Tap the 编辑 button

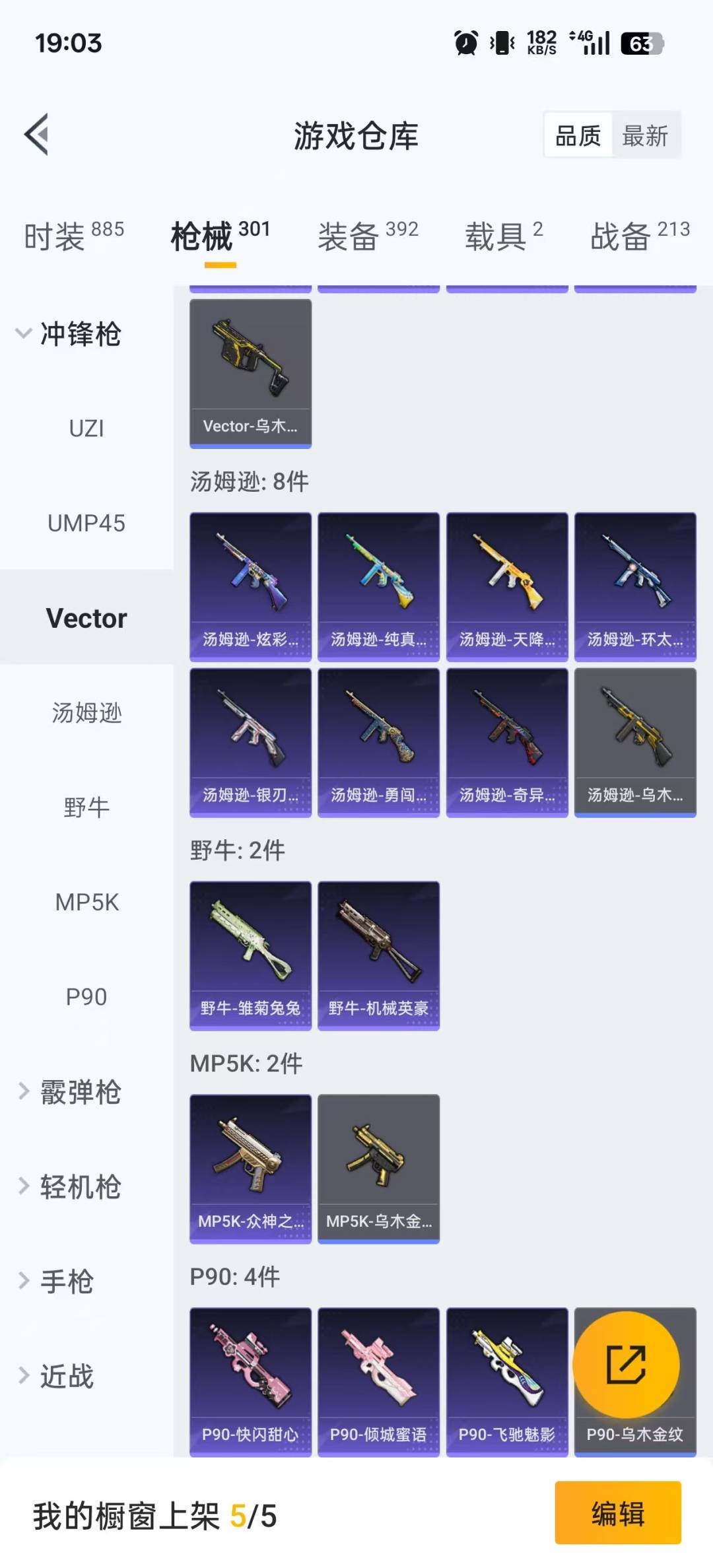(x=617, y=1513)
